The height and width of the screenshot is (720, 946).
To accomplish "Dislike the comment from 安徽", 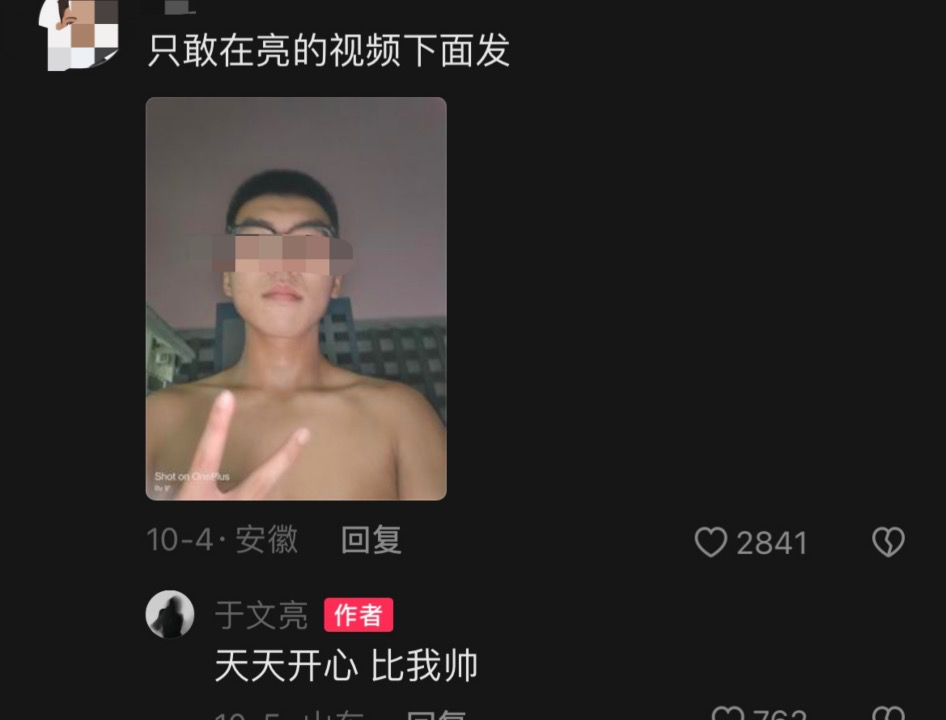I will pyautogui.click(x=888, y=542).
